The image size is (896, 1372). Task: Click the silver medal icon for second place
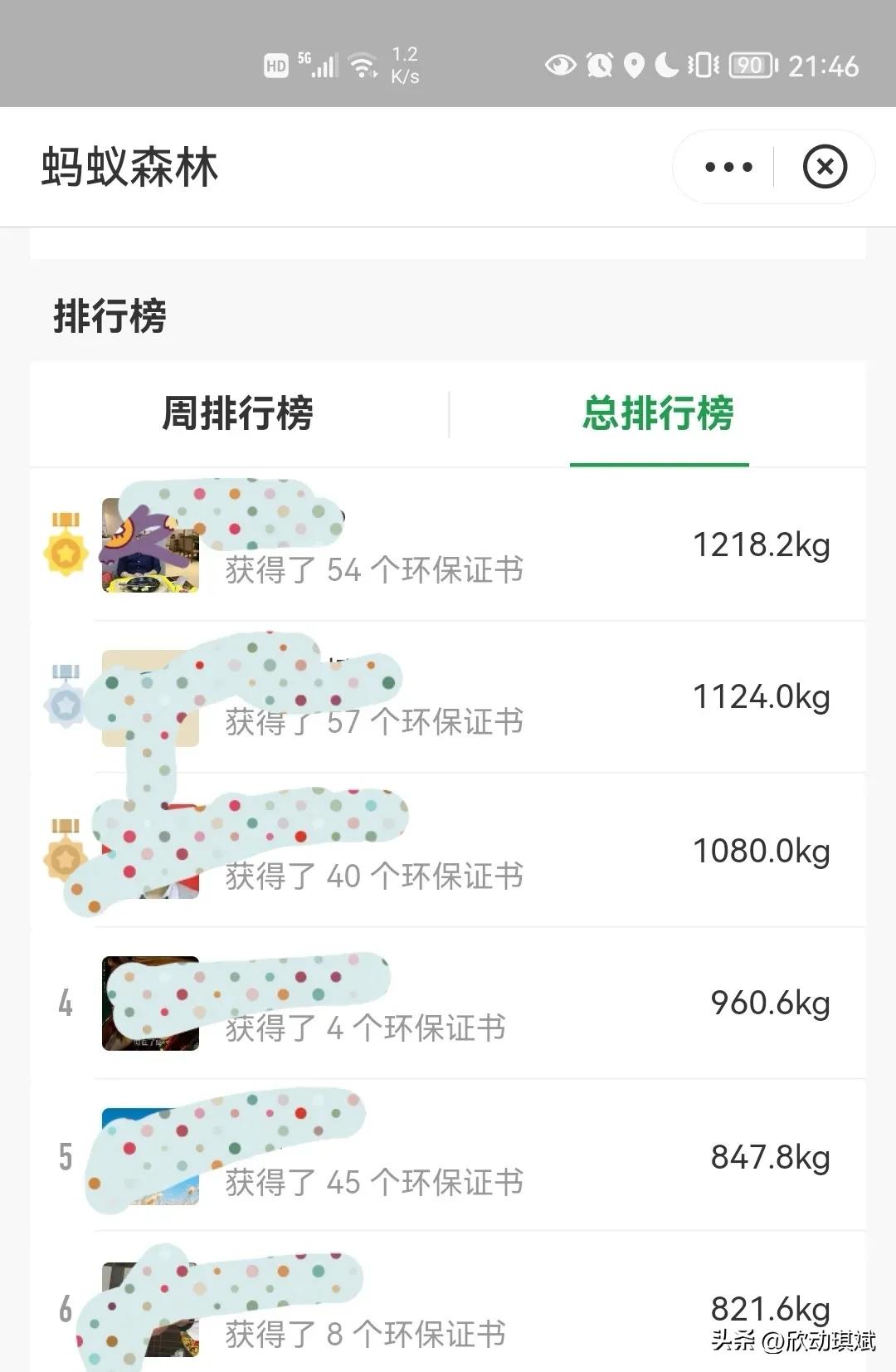click(x=64, y=697)
